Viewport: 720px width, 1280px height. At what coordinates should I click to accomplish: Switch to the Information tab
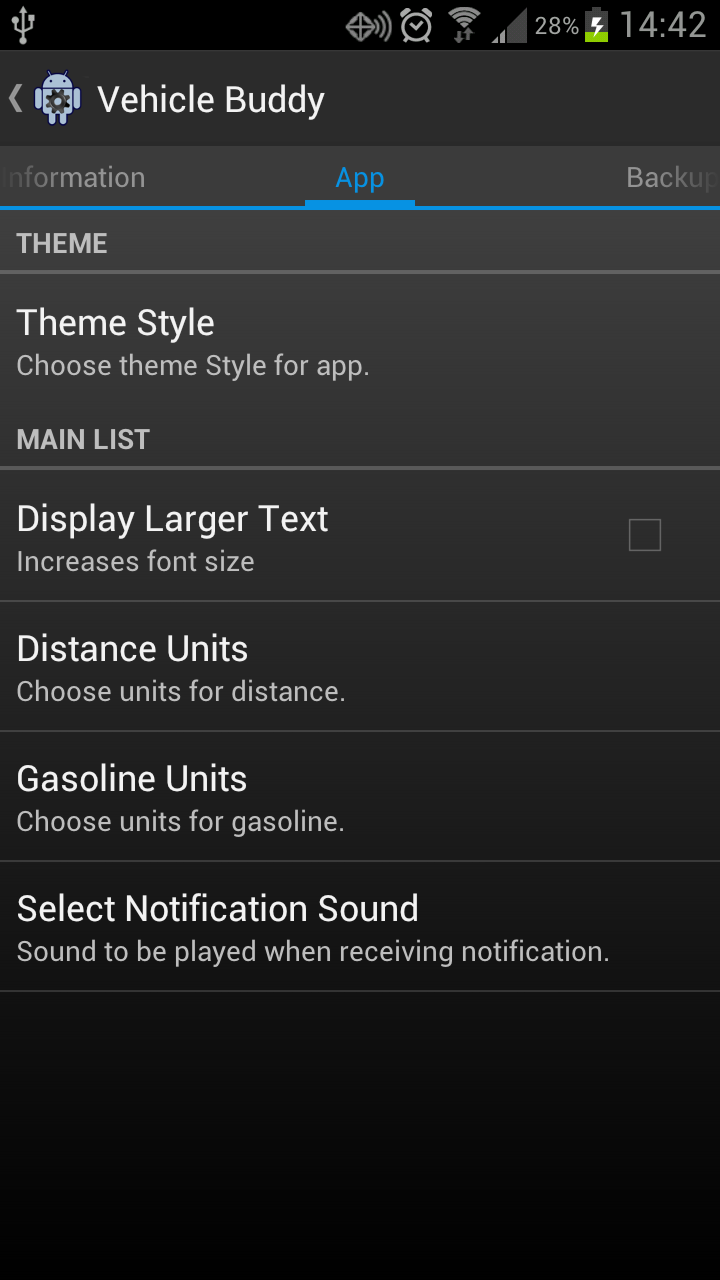[76, 178]
